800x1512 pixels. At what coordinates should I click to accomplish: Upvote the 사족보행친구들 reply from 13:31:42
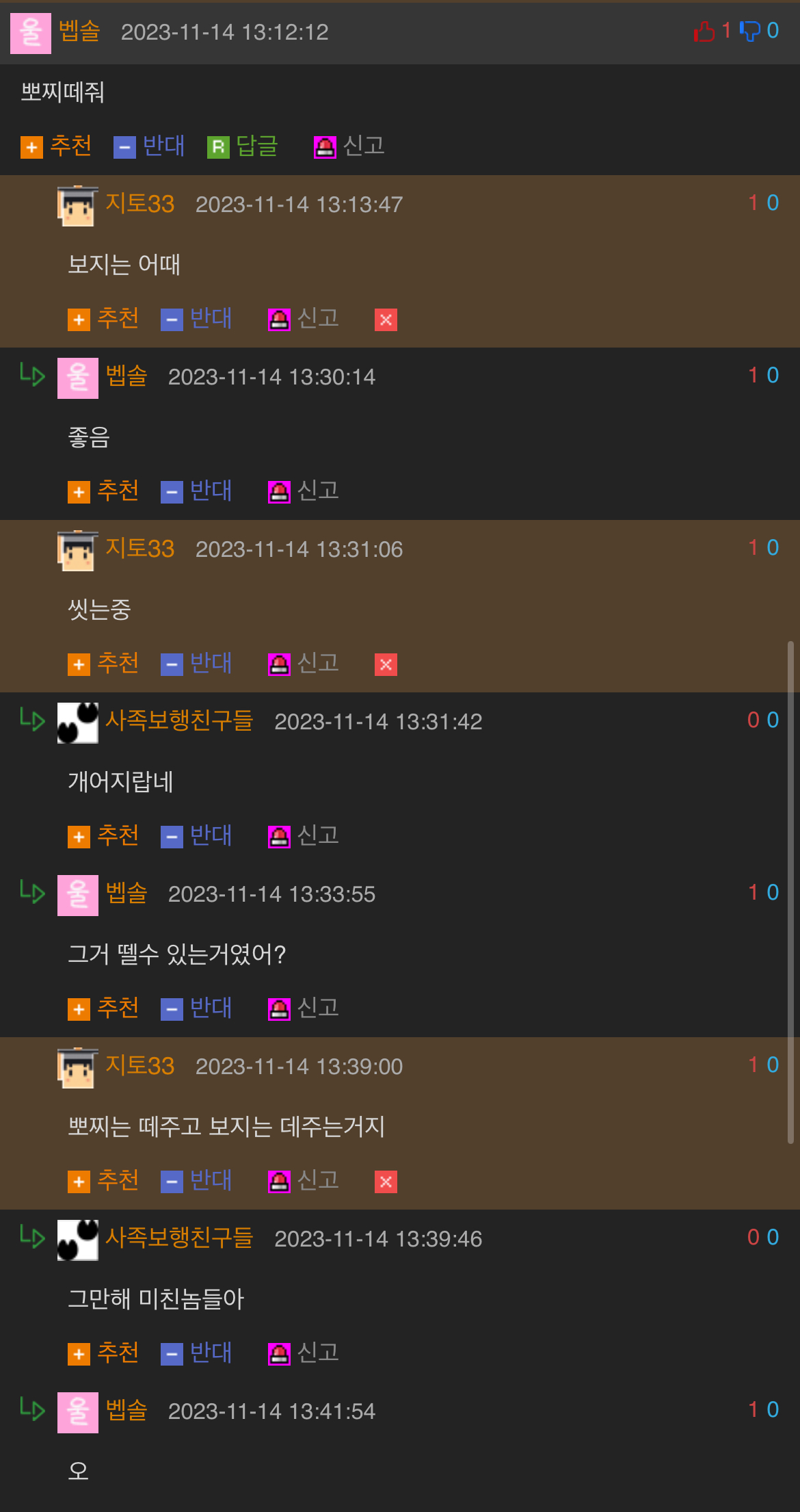coord(104,835)
